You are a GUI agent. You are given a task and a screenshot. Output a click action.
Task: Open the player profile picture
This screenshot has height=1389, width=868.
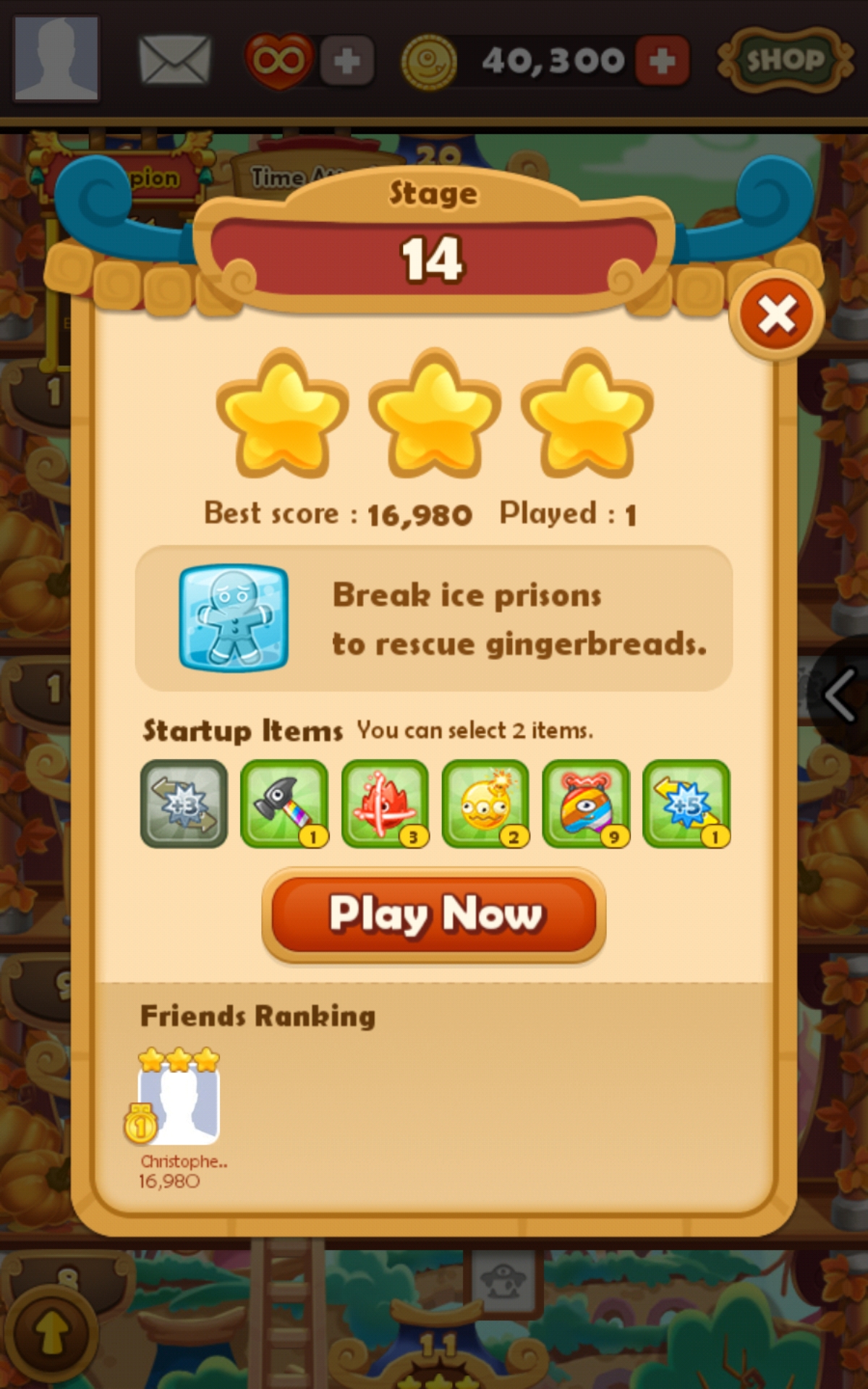(x=56, y=58)
